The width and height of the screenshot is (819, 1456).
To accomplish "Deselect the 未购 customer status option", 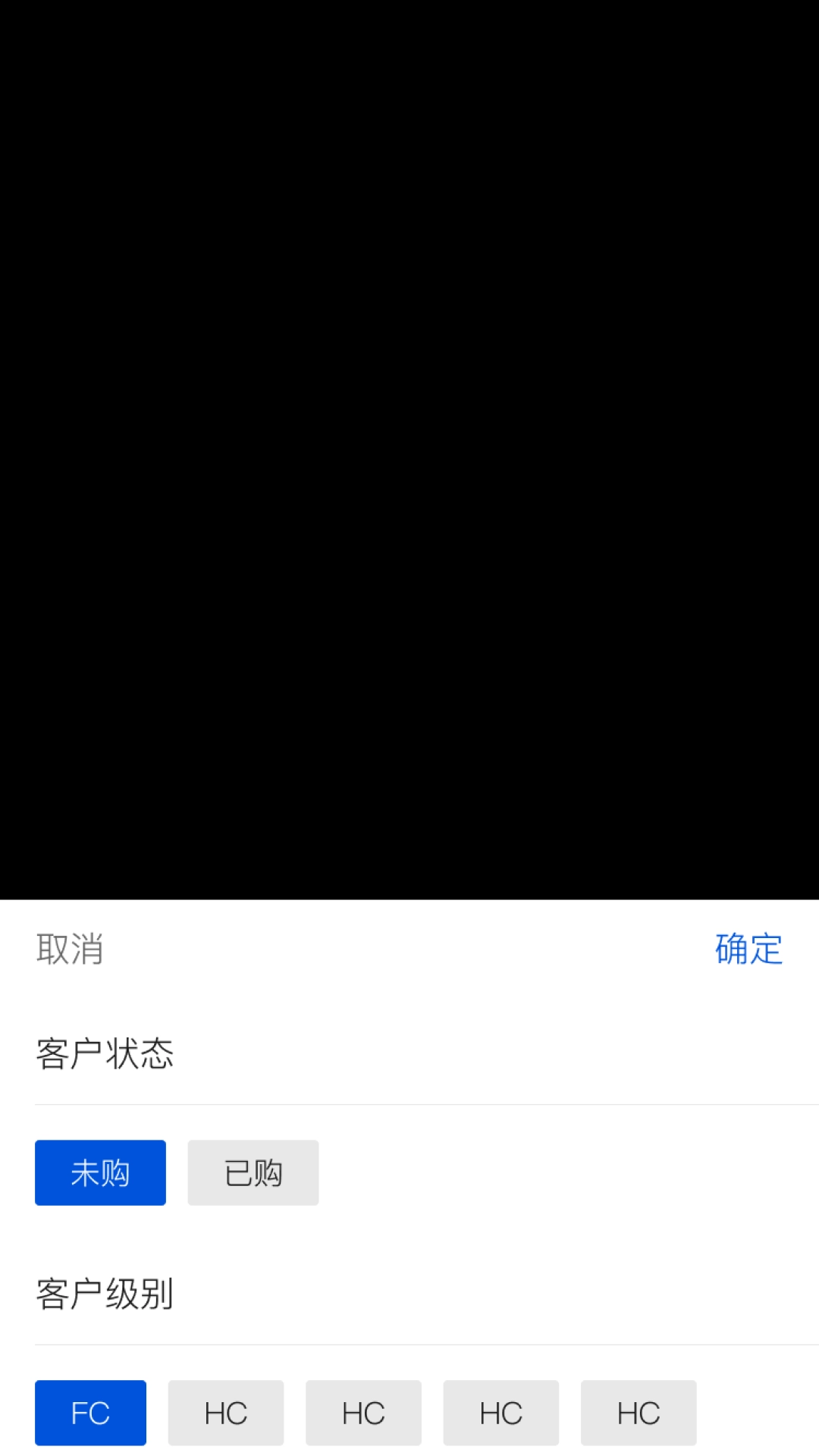I will click(99, 1172).
